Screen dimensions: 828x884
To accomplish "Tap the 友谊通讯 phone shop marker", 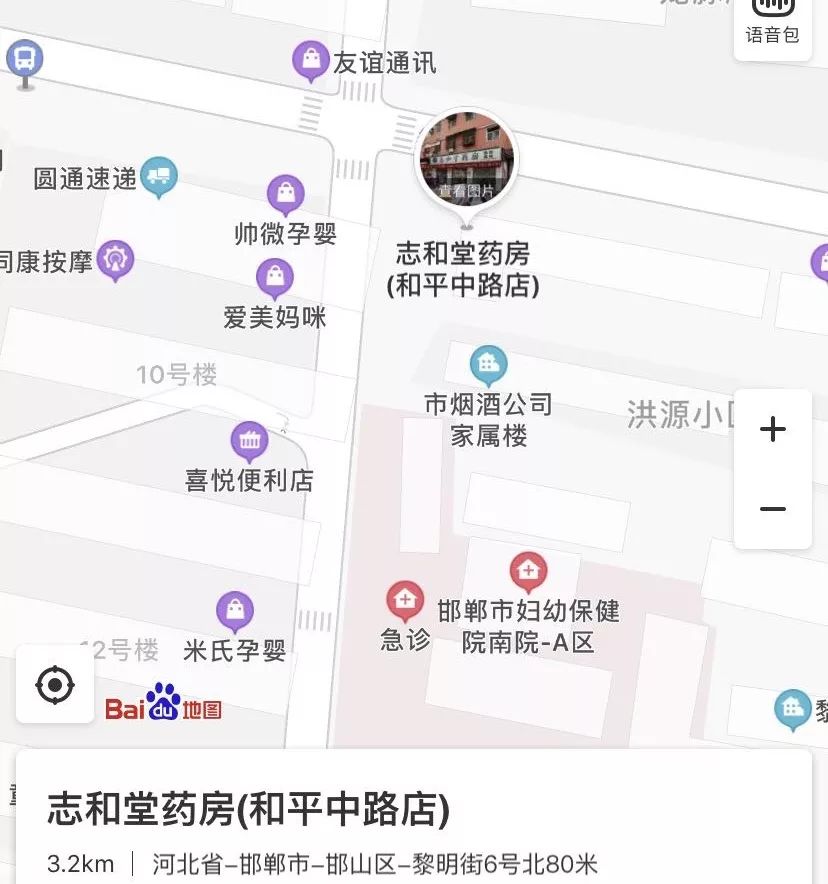I will coord(310,60).
